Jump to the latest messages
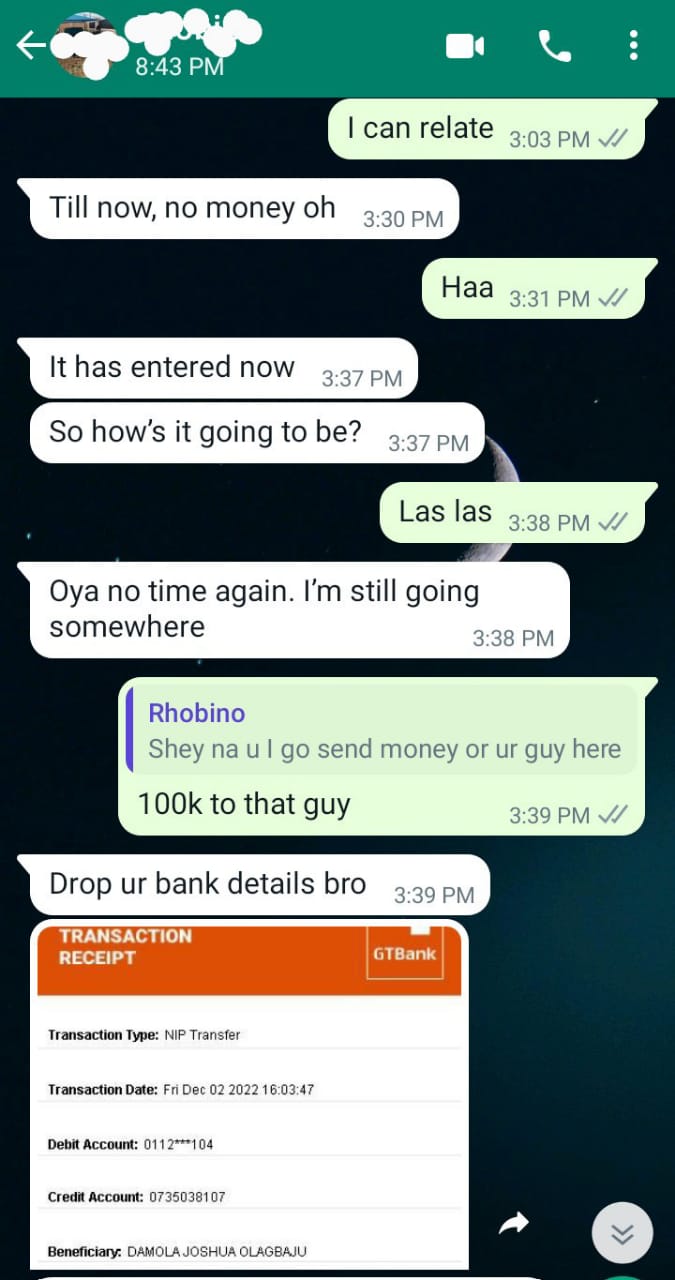Image resolution: width=675 pixels, height=1280 pixels. tap(622, 1234)
